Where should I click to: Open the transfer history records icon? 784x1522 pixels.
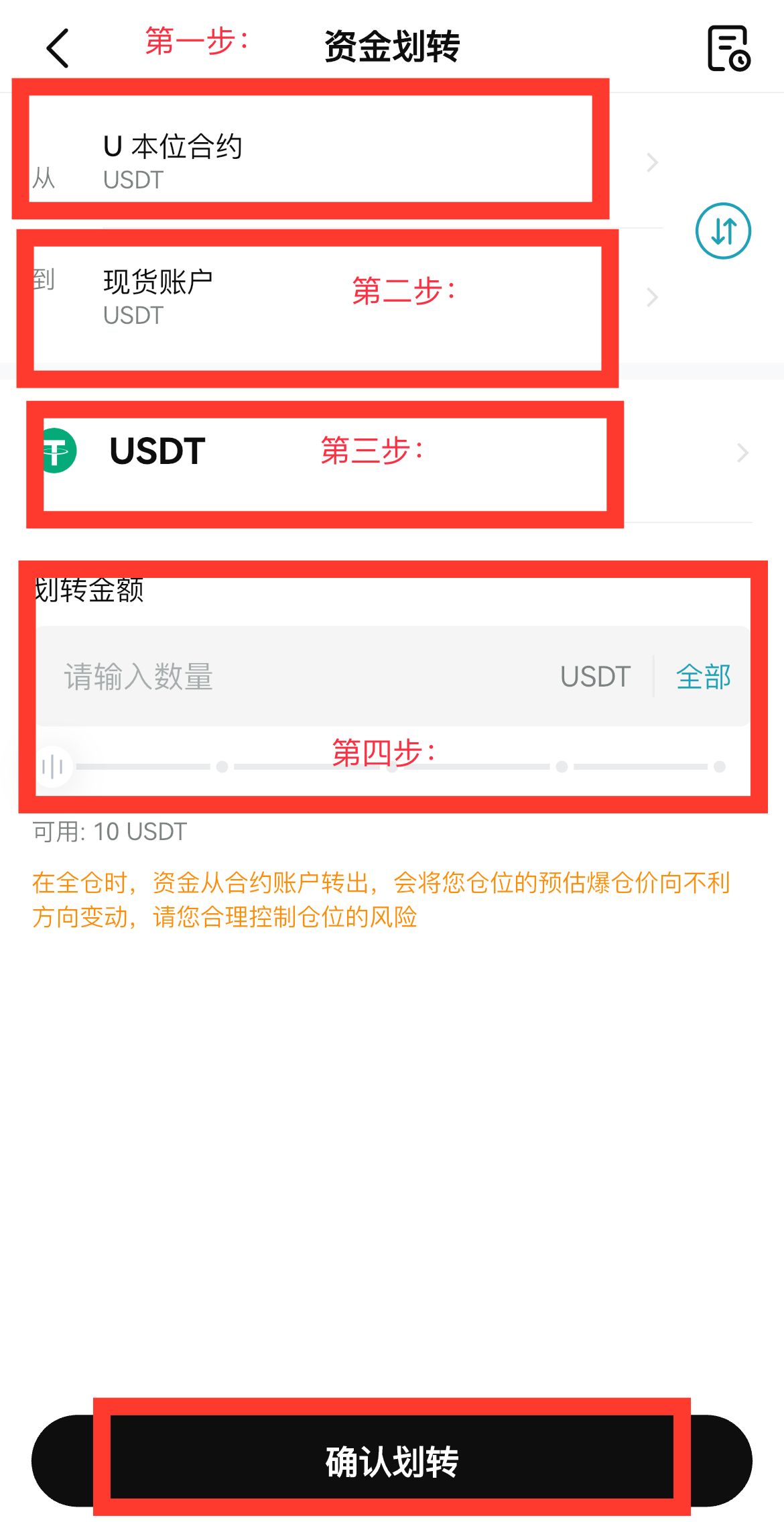tap(728, 48)
